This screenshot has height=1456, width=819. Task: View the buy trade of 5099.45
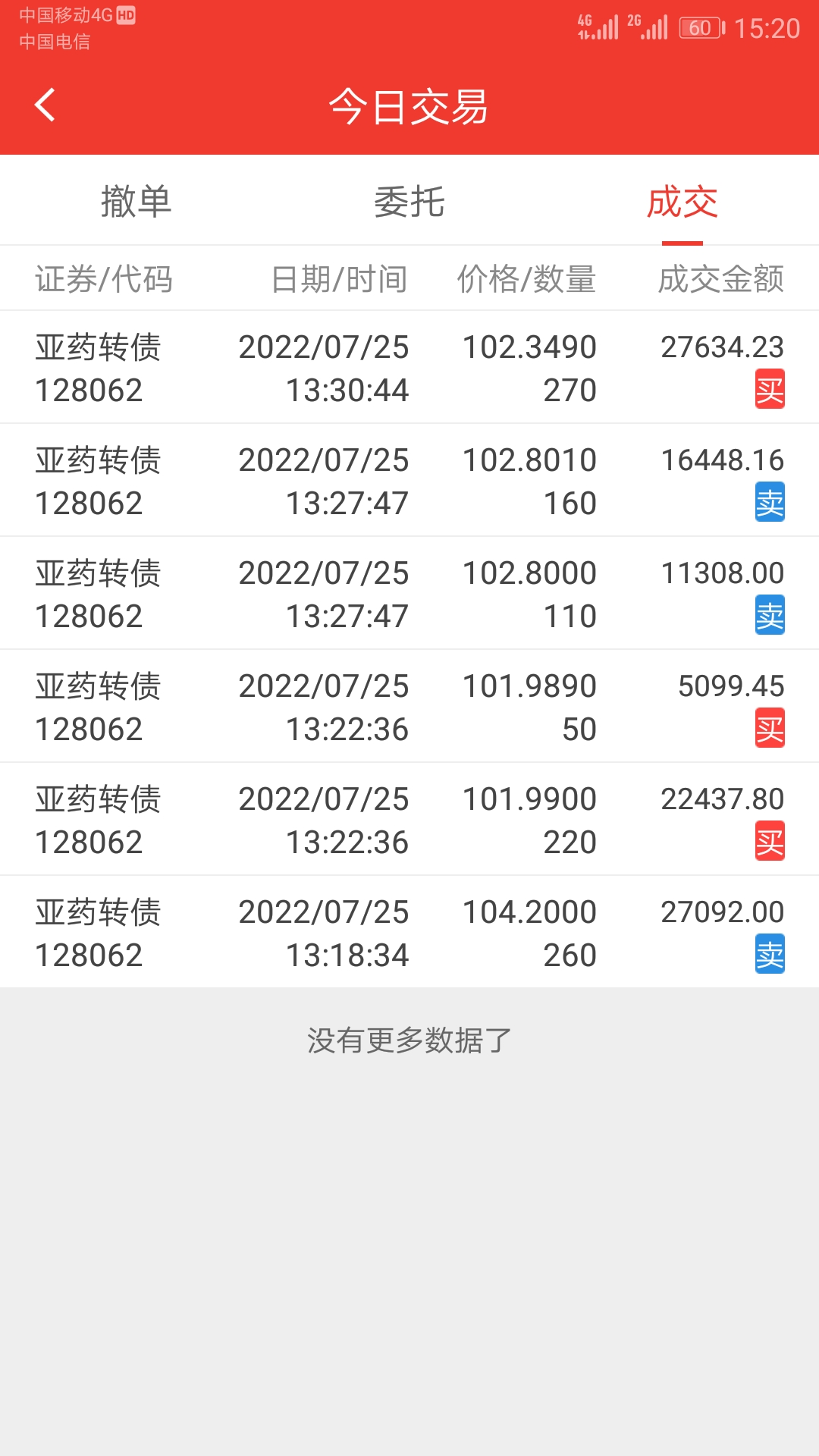coord(409,707)
